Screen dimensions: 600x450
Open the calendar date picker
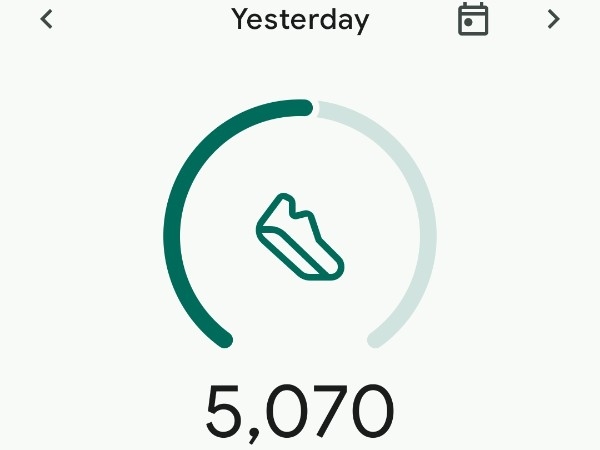point(473,19)
